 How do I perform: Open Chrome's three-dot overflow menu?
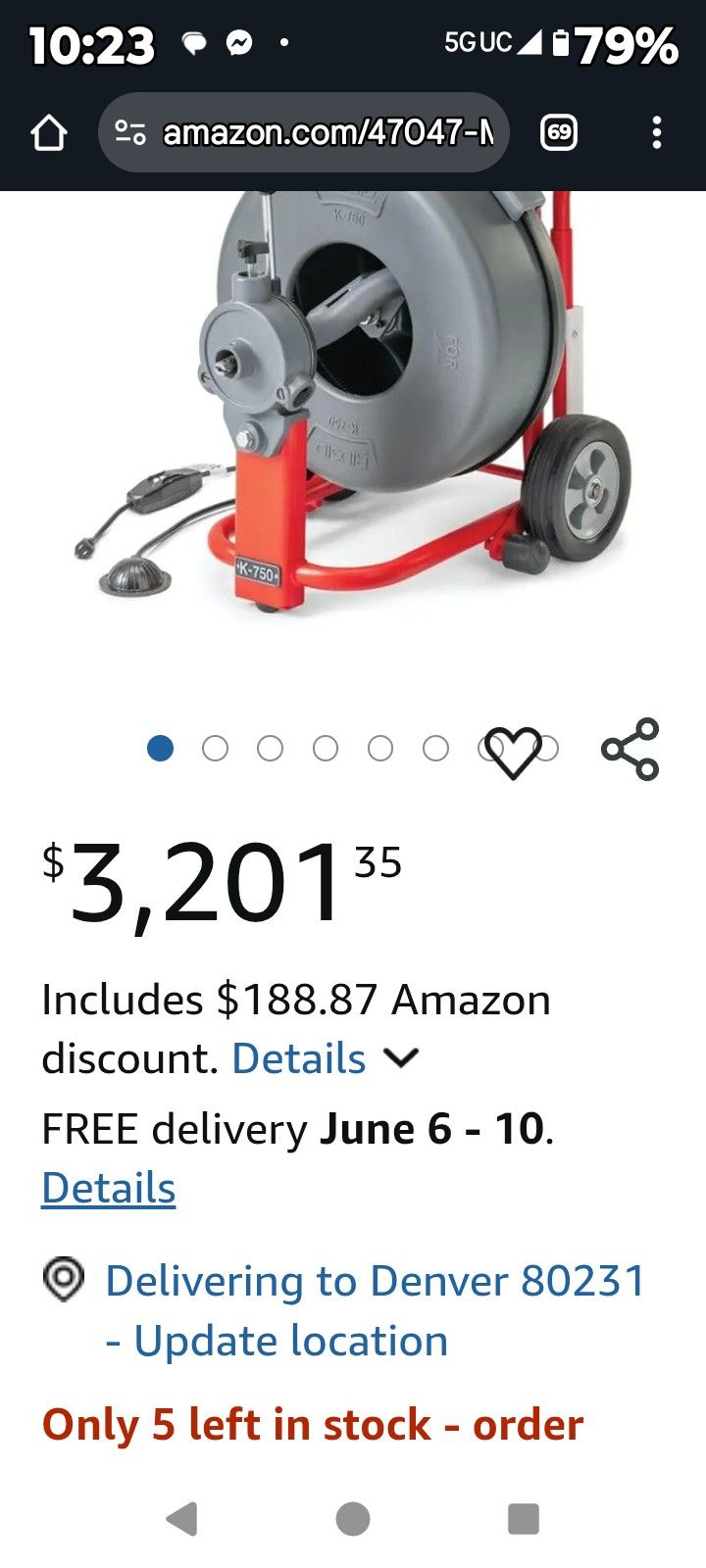point(657,132)
